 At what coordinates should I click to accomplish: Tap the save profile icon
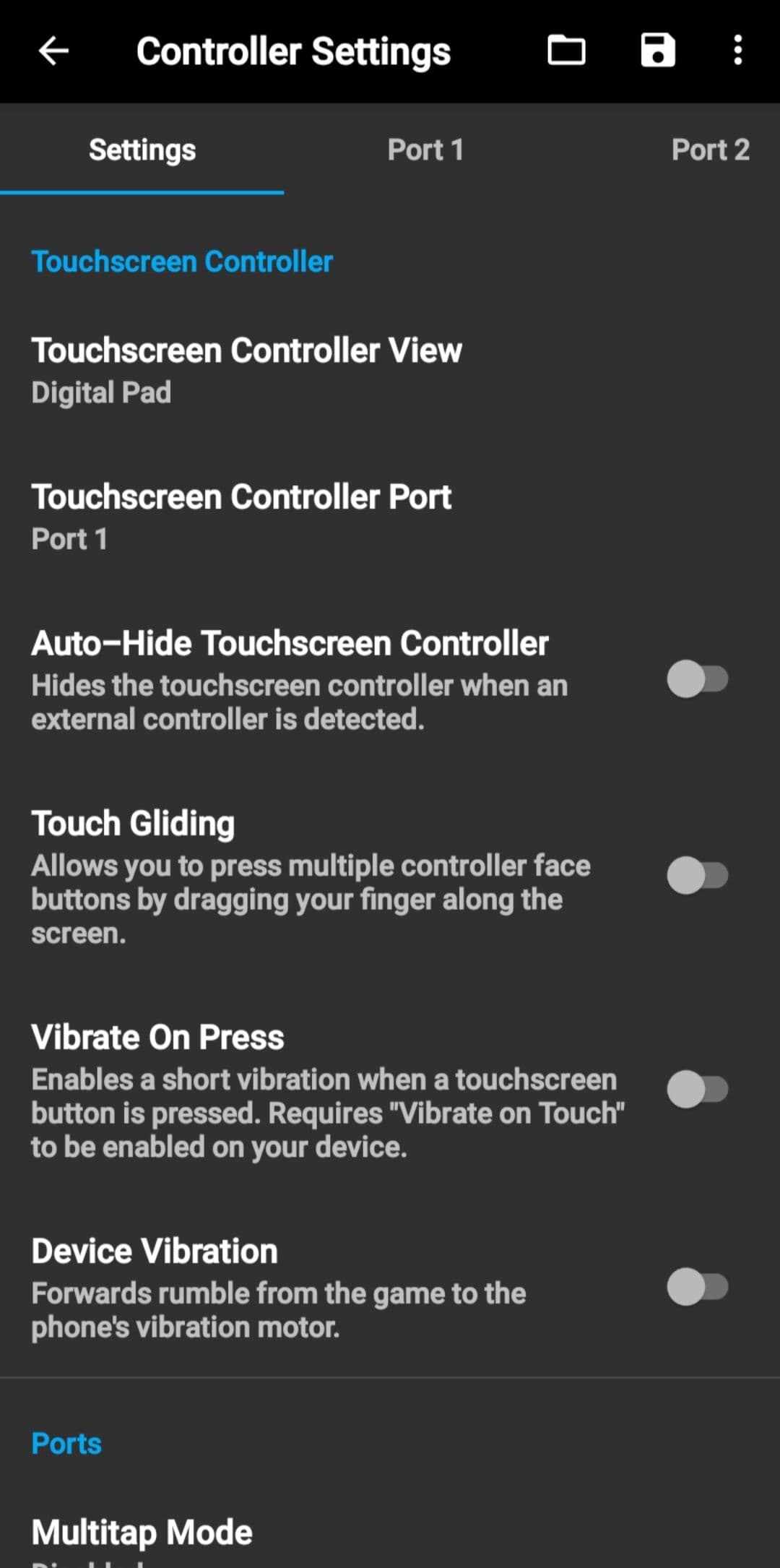(657, 51)
